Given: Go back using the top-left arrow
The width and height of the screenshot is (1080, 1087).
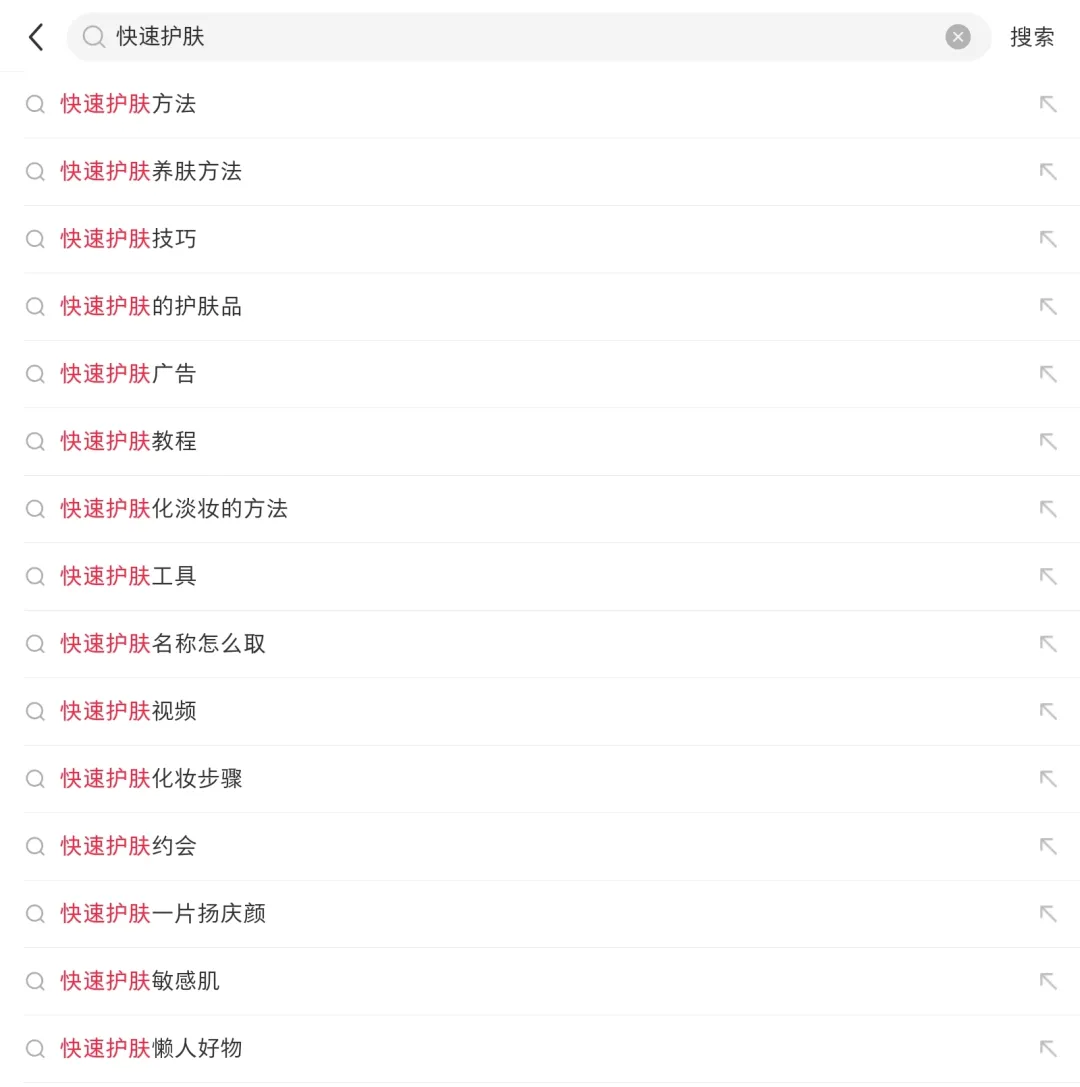Looking at the screenshot, I should [36, 38].
